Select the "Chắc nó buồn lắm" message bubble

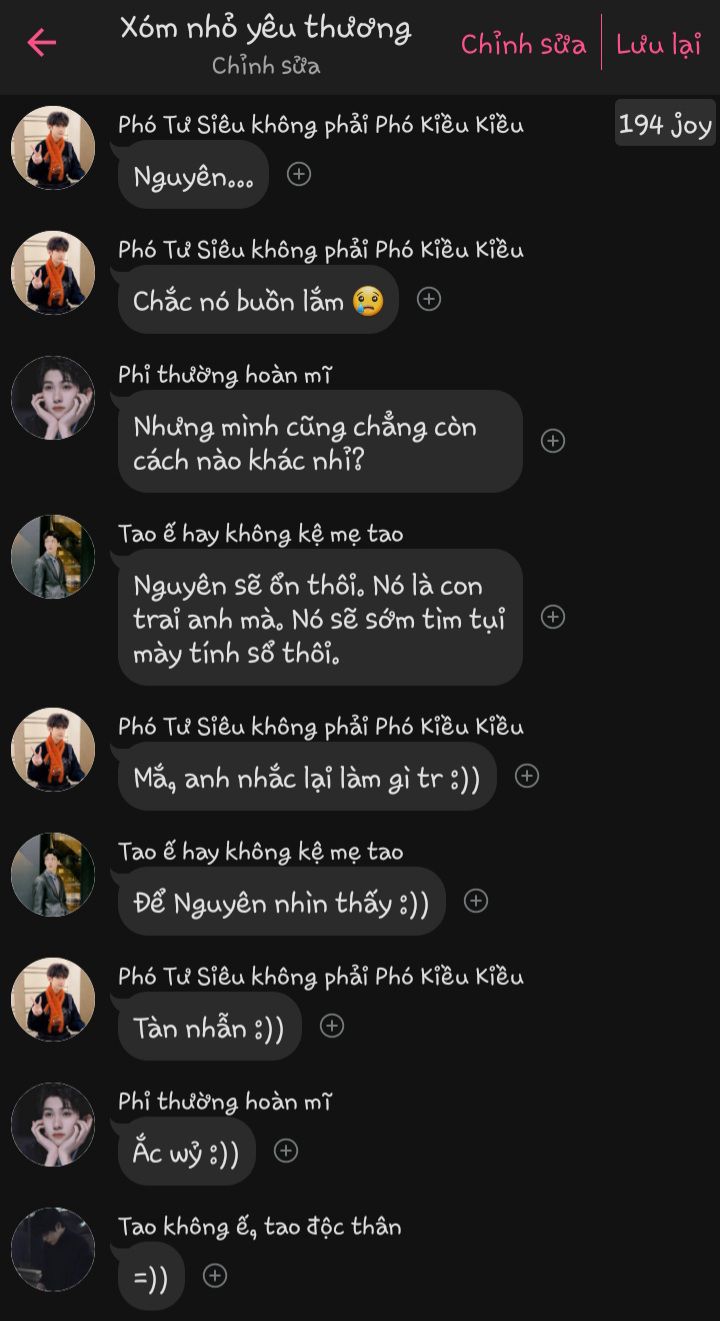(x=258, y=300)
